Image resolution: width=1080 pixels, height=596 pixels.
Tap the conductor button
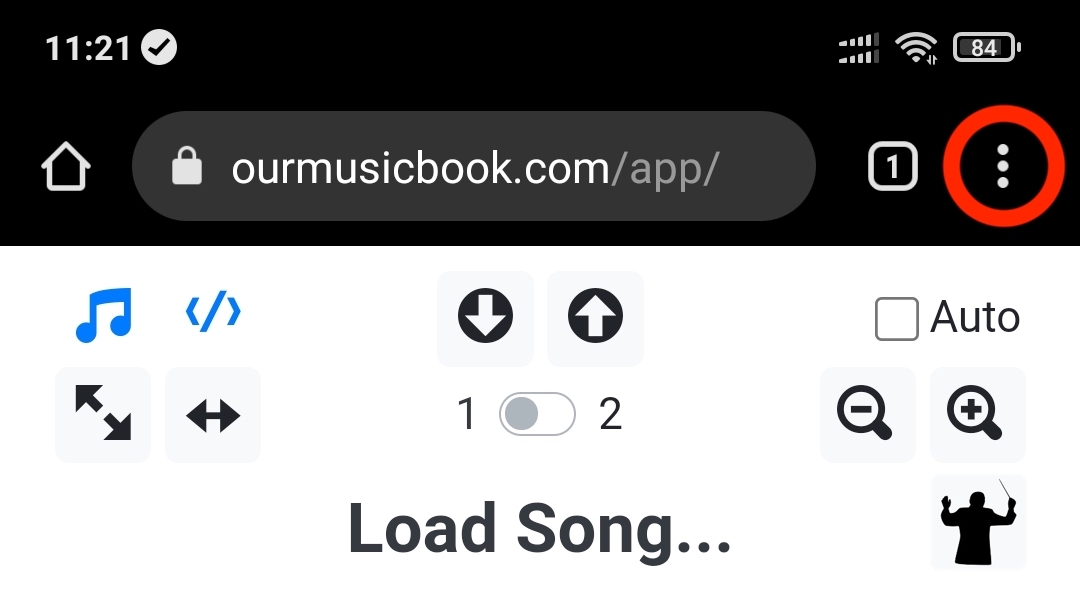point(978,522)
